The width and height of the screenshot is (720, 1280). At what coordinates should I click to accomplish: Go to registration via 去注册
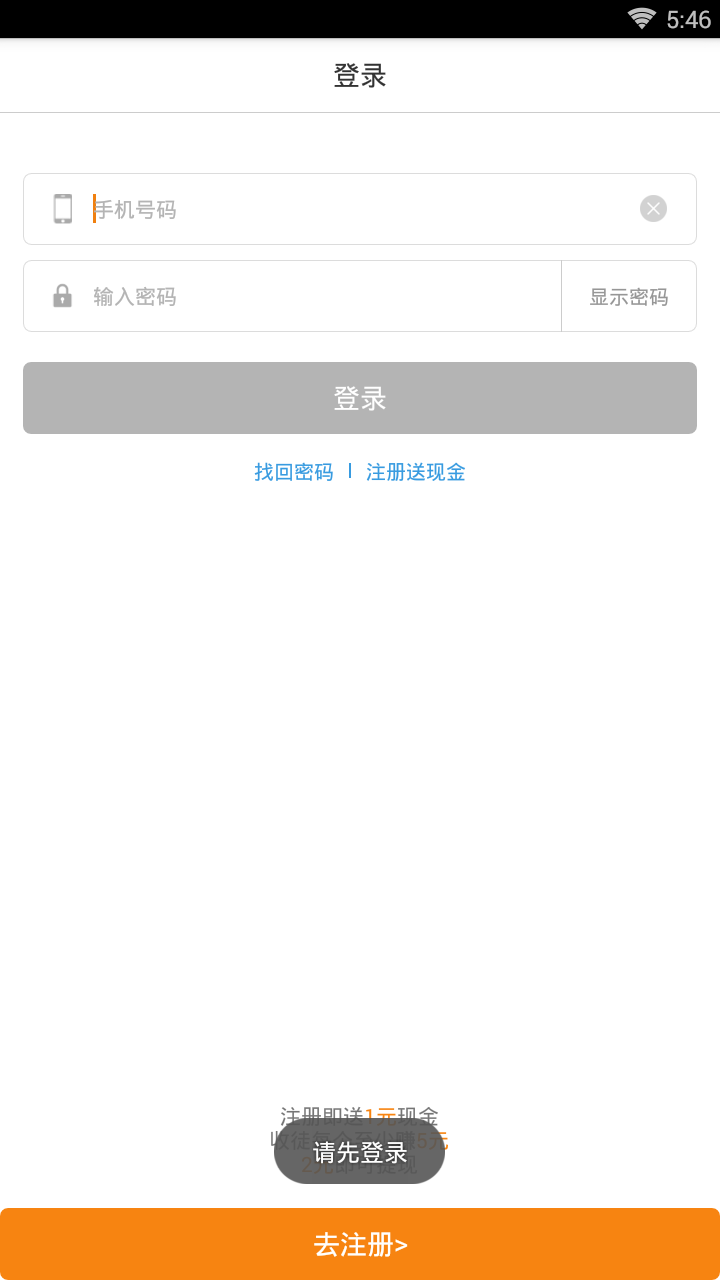coord(360,1244)
